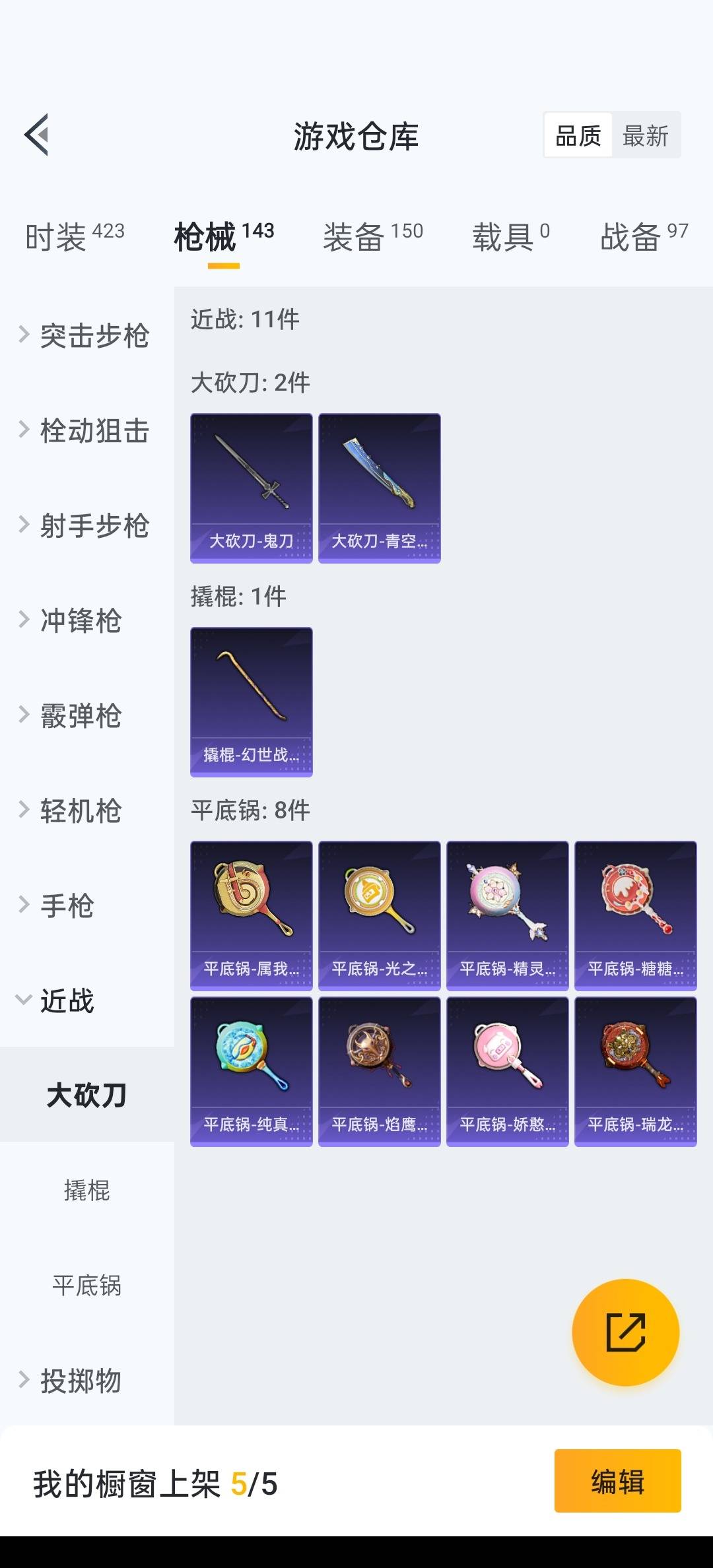Viewport: 713px width, 1568px height.
Task: View the 撬棍-幻世战 item
Action: click(x=252, y=702)
